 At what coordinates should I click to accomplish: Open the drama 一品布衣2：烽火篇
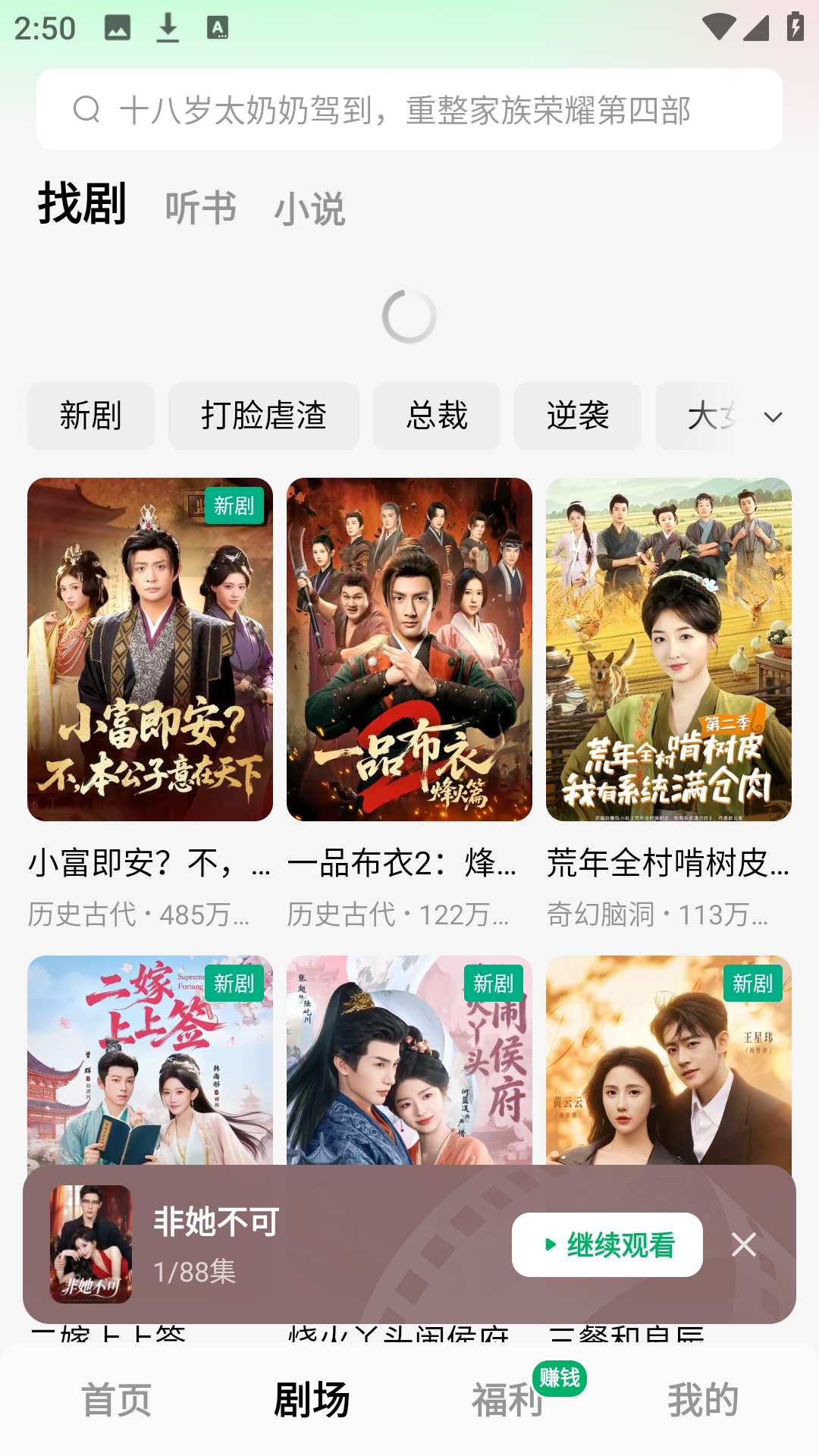pos(409,649)
